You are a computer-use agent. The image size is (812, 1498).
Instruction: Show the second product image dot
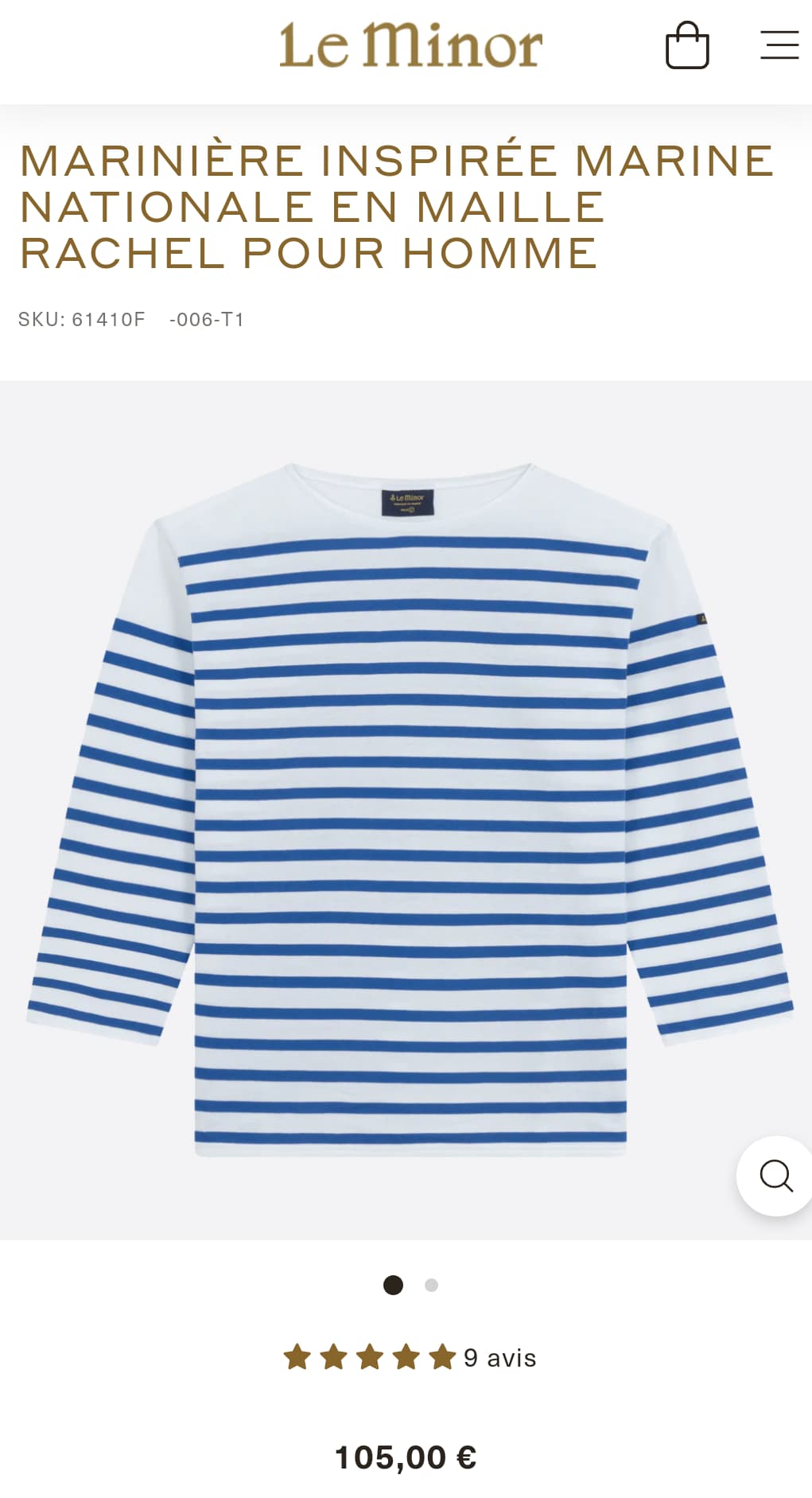coord(432,1285)
